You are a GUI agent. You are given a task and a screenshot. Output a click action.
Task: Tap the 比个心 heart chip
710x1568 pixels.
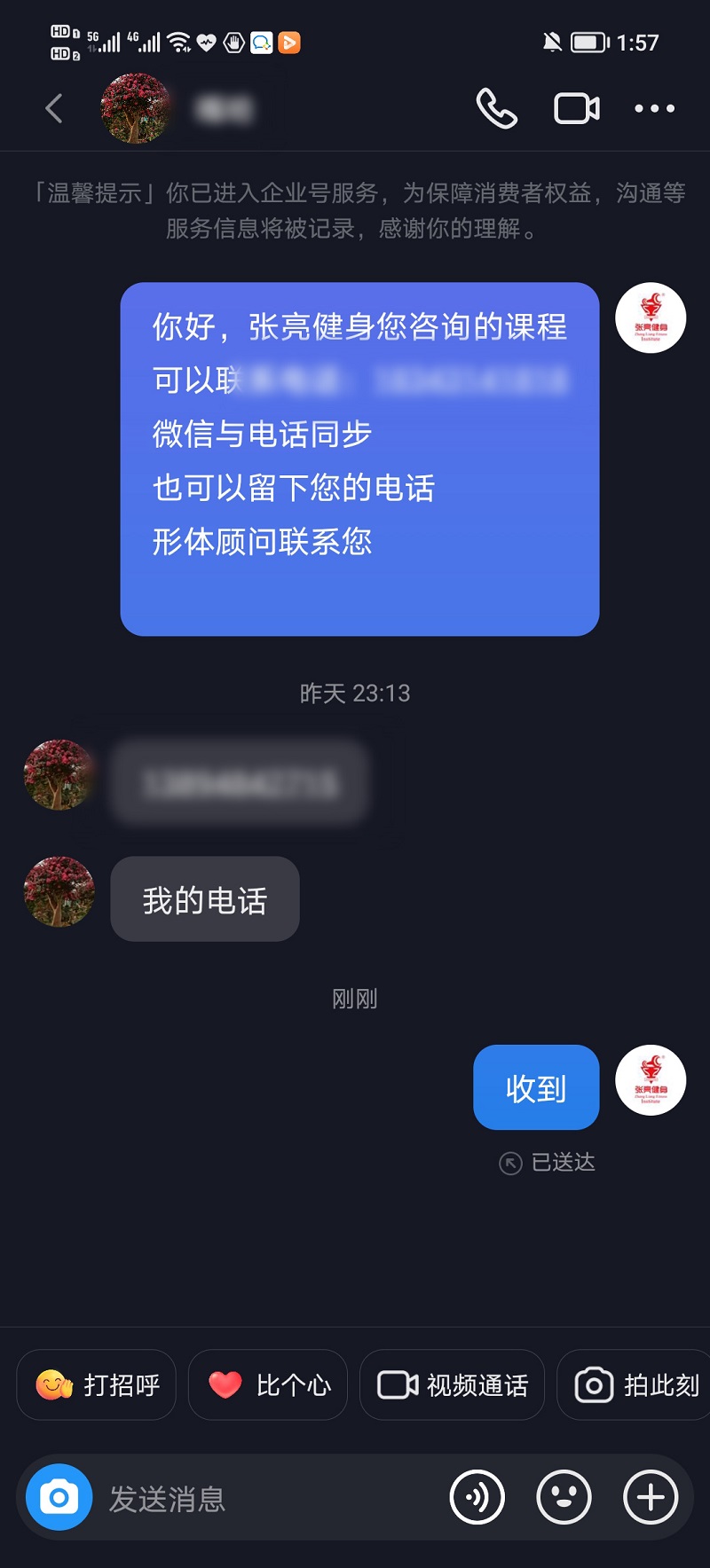pos(268,1384)
